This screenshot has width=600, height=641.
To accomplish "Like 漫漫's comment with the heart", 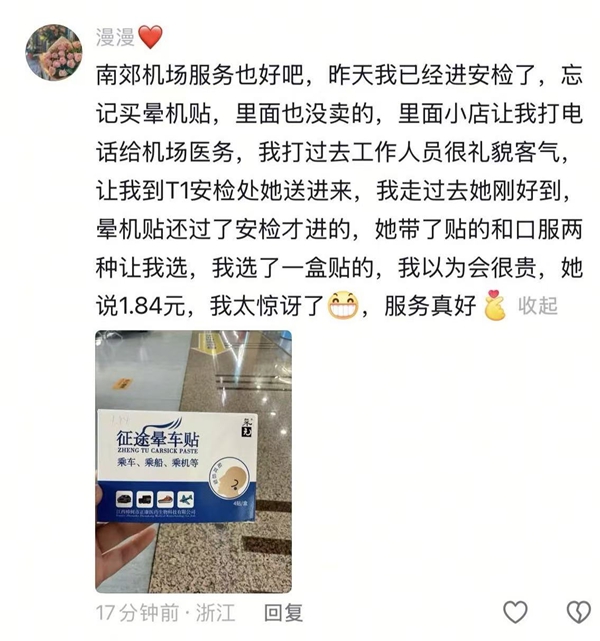I will point(515,612).
